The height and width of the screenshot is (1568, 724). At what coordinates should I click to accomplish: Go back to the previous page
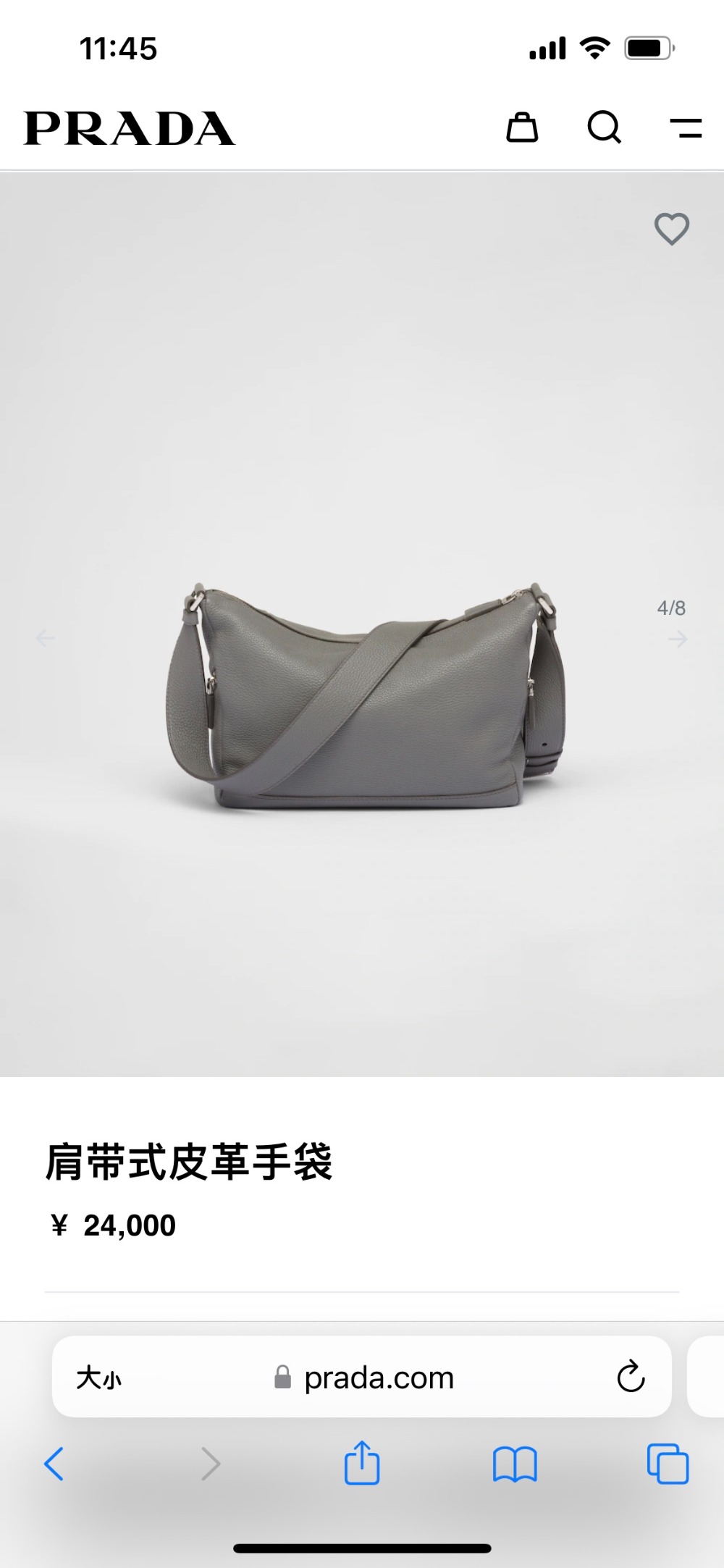pyautogui.click(x=54, y=1464)
